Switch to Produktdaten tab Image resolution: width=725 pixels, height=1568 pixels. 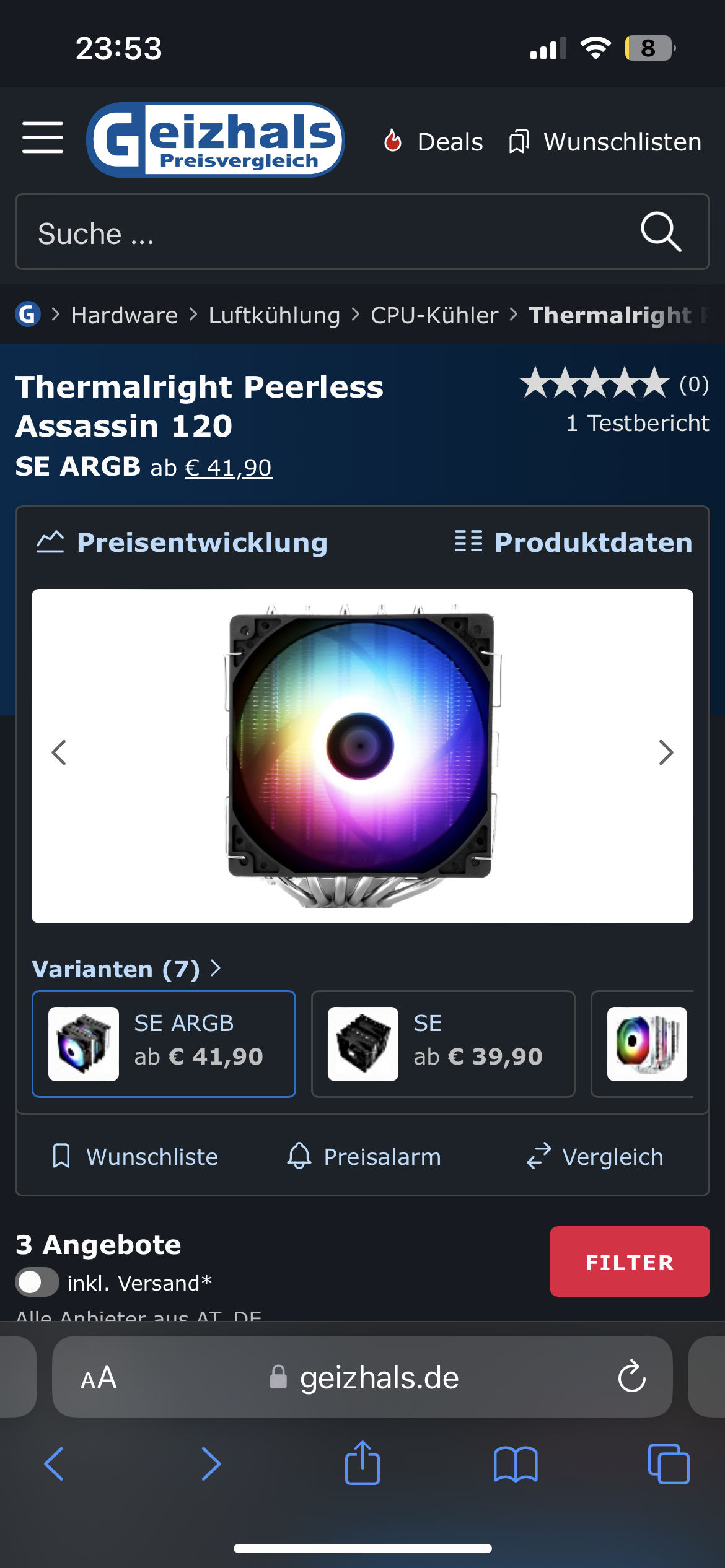tap(573, 542)
